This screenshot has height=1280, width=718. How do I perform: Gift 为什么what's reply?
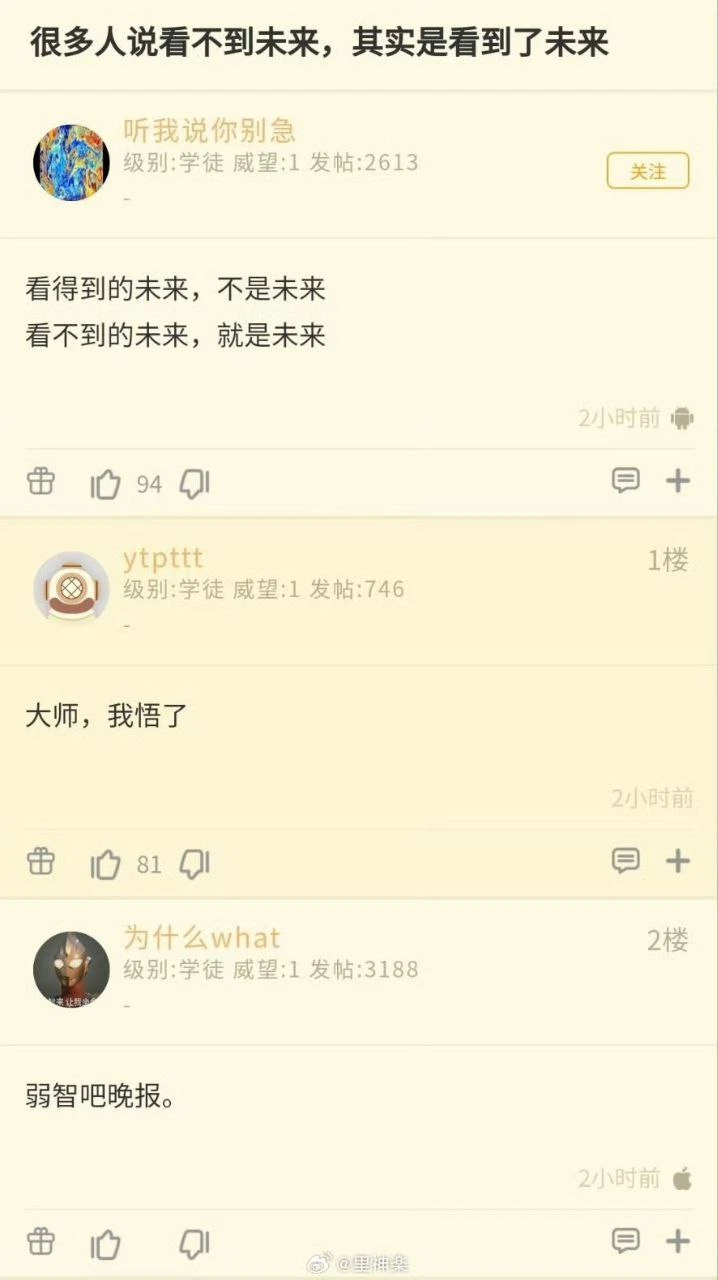coord(41,1241)
